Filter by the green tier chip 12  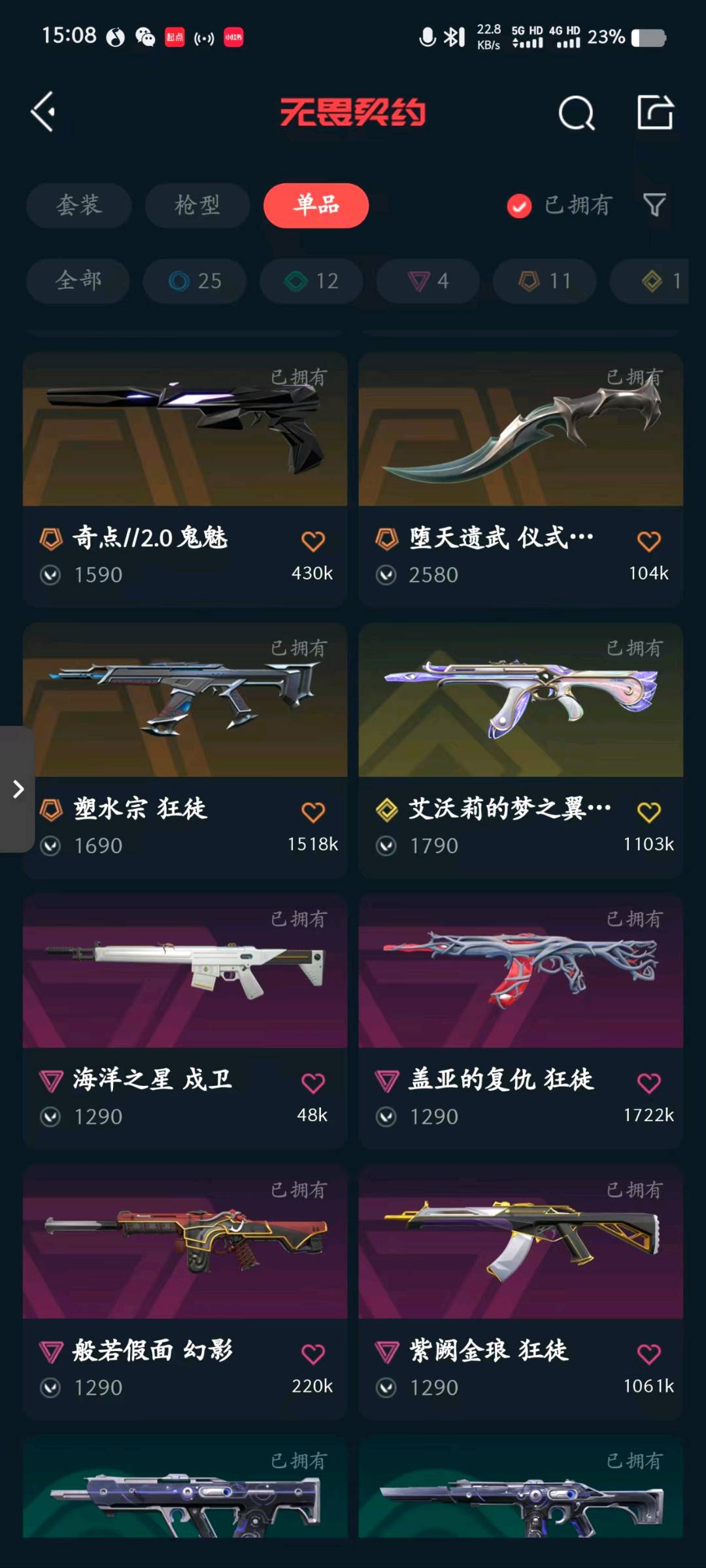(x=311, y=281)
